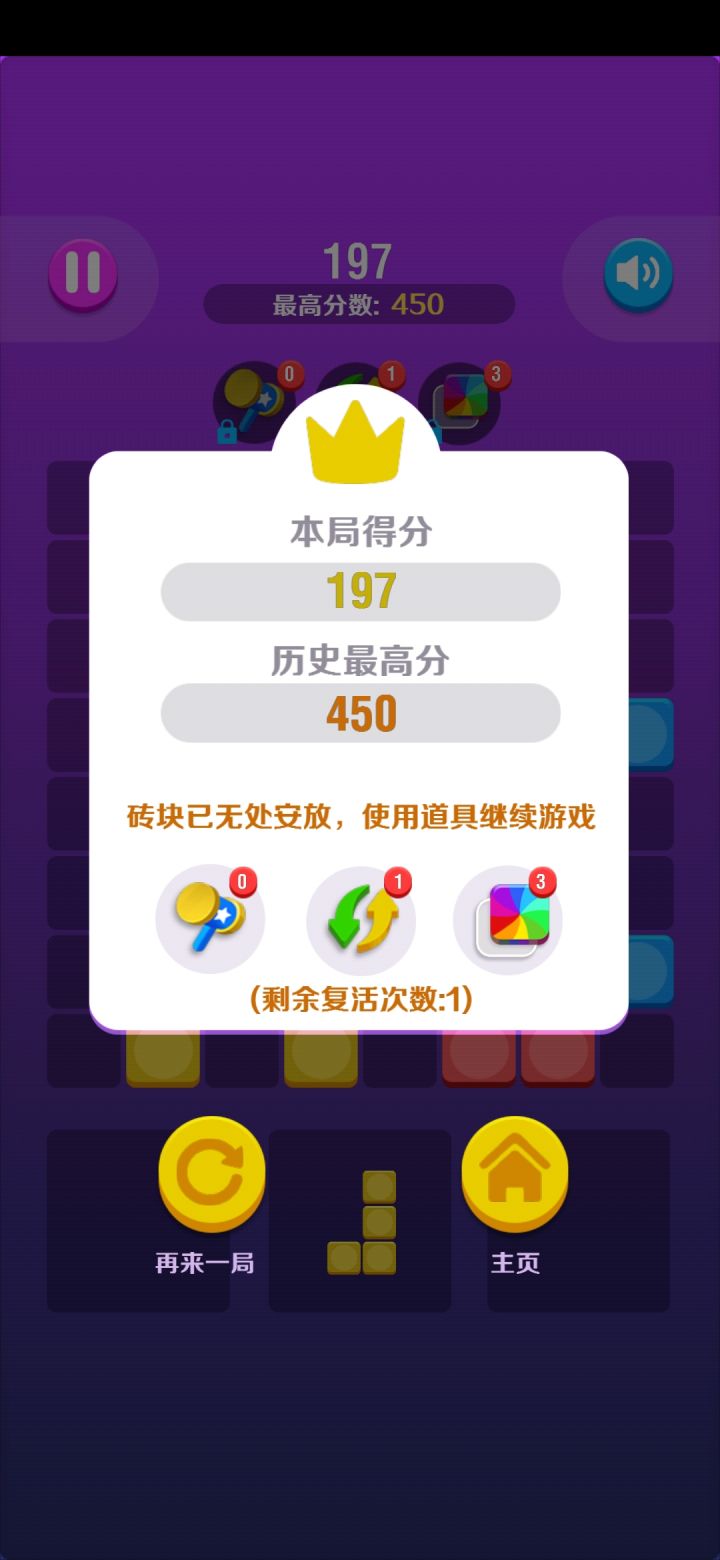Tap the home icon above 主页

(515, 1172)
